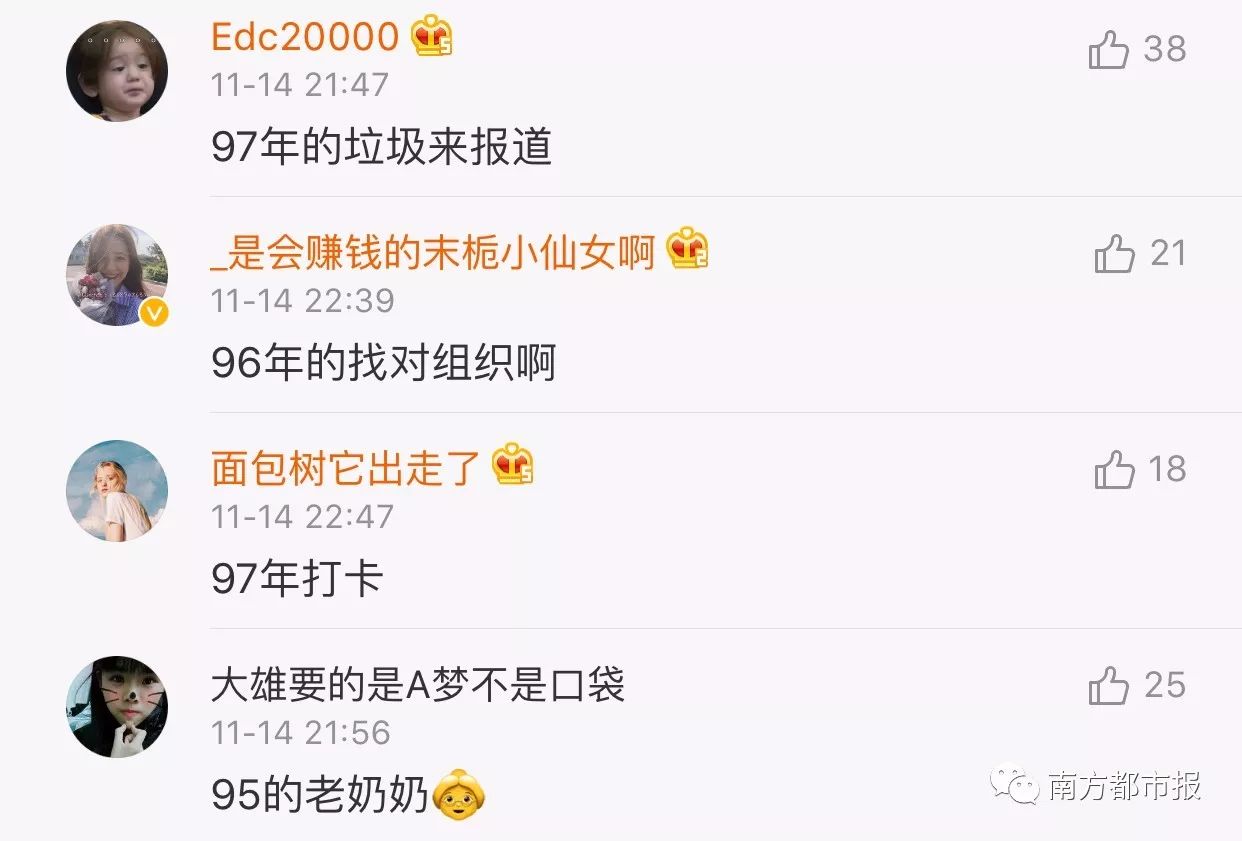Screen dimensions: 1242x841
Task: Like the comment by Edc20000
Action: pos(1109,49)
